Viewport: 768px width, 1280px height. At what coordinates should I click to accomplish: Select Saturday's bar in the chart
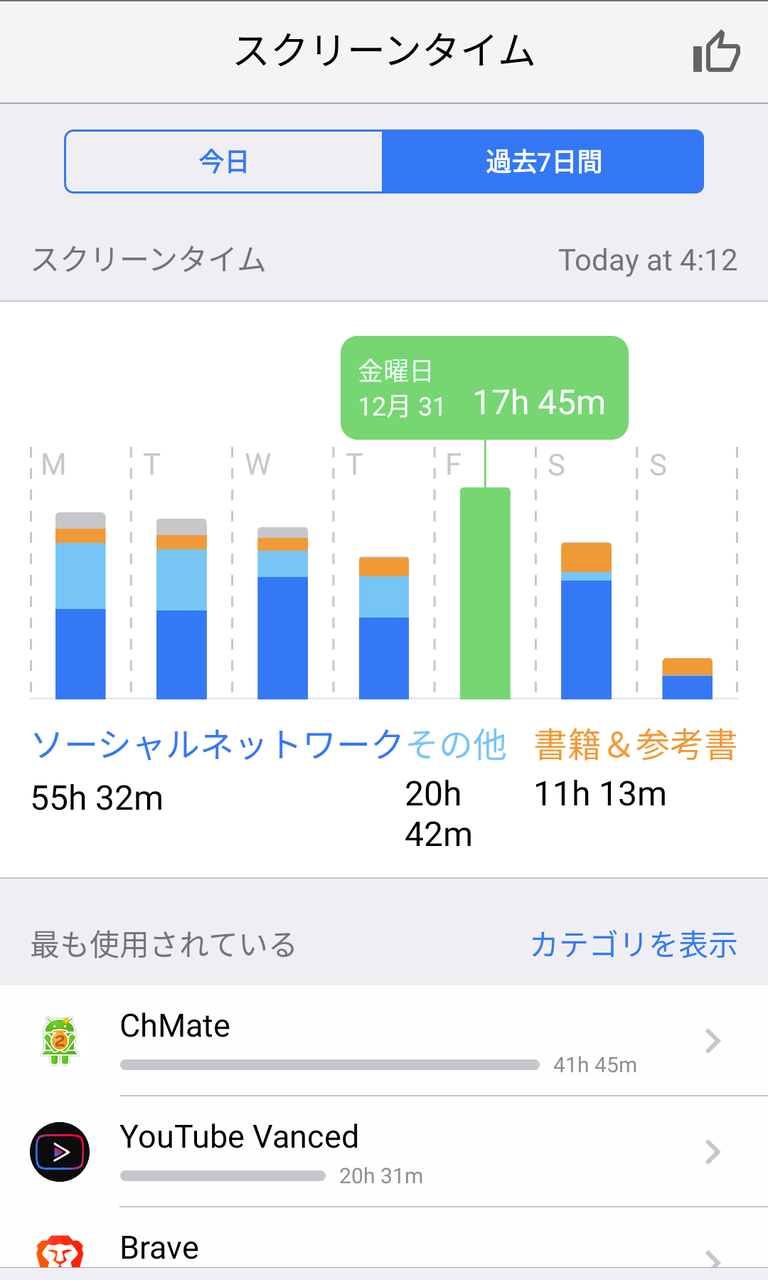pos(586,621)
